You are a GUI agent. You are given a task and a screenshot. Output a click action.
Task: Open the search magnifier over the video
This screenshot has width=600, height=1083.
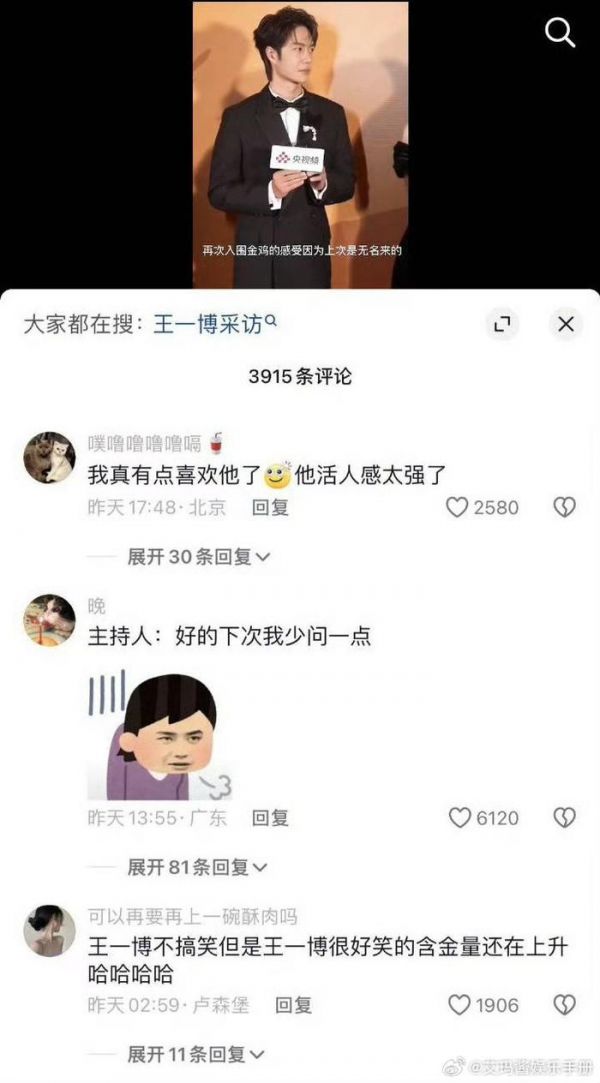(560, 33)
